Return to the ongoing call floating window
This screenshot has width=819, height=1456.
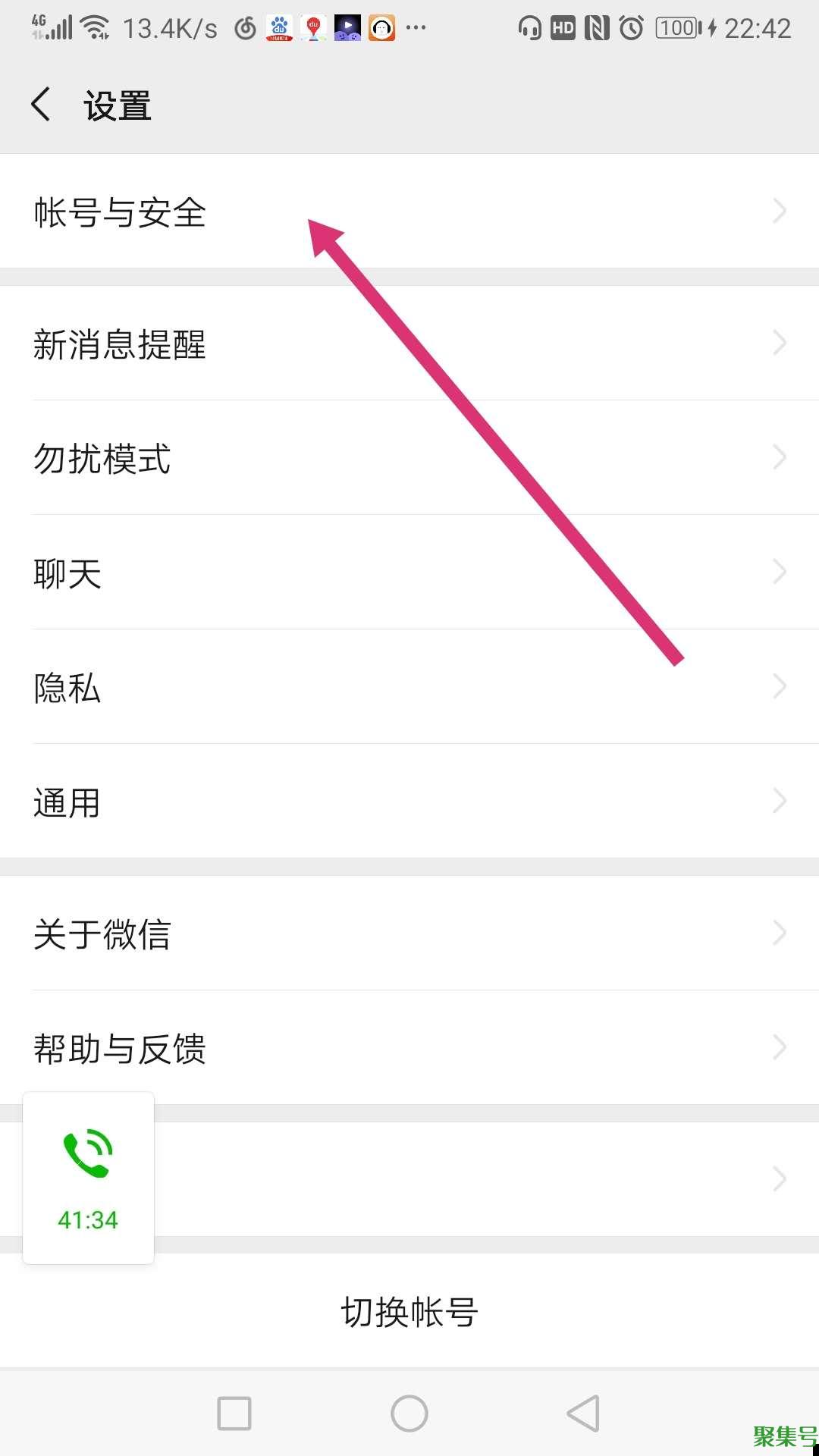88,1178
